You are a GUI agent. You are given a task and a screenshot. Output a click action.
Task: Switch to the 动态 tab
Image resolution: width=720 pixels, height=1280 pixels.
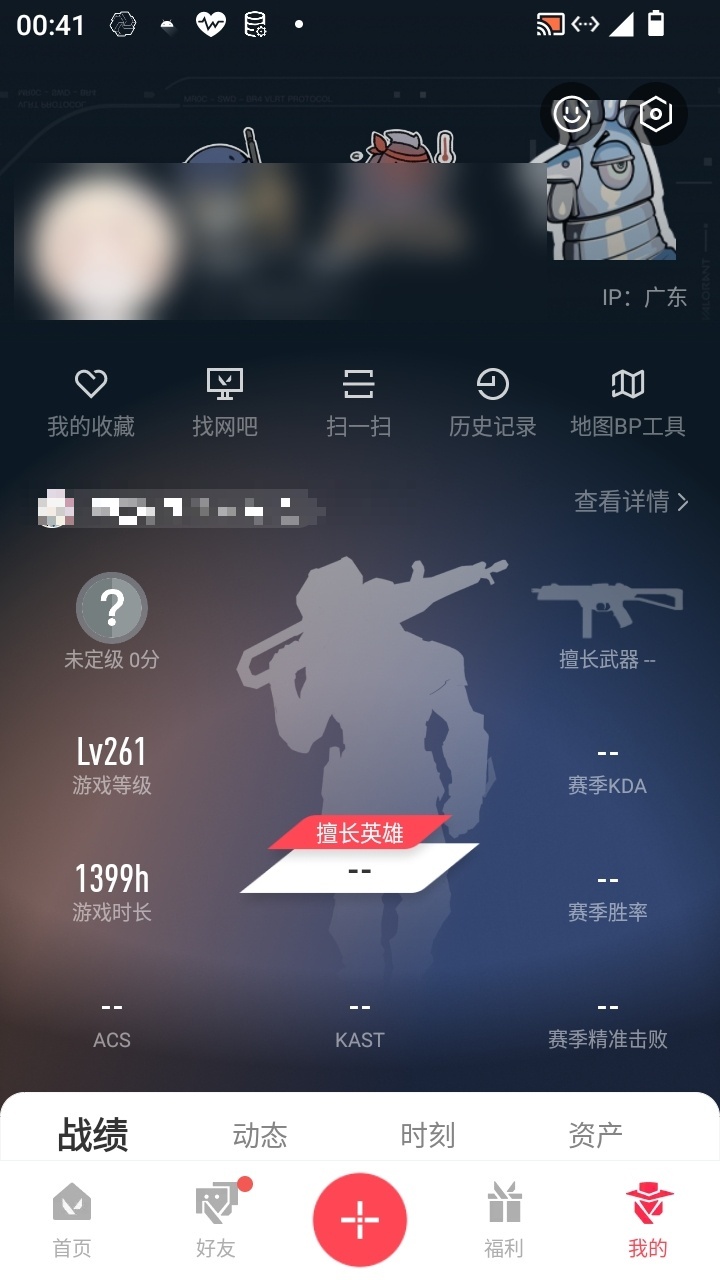coord(260,1135)
